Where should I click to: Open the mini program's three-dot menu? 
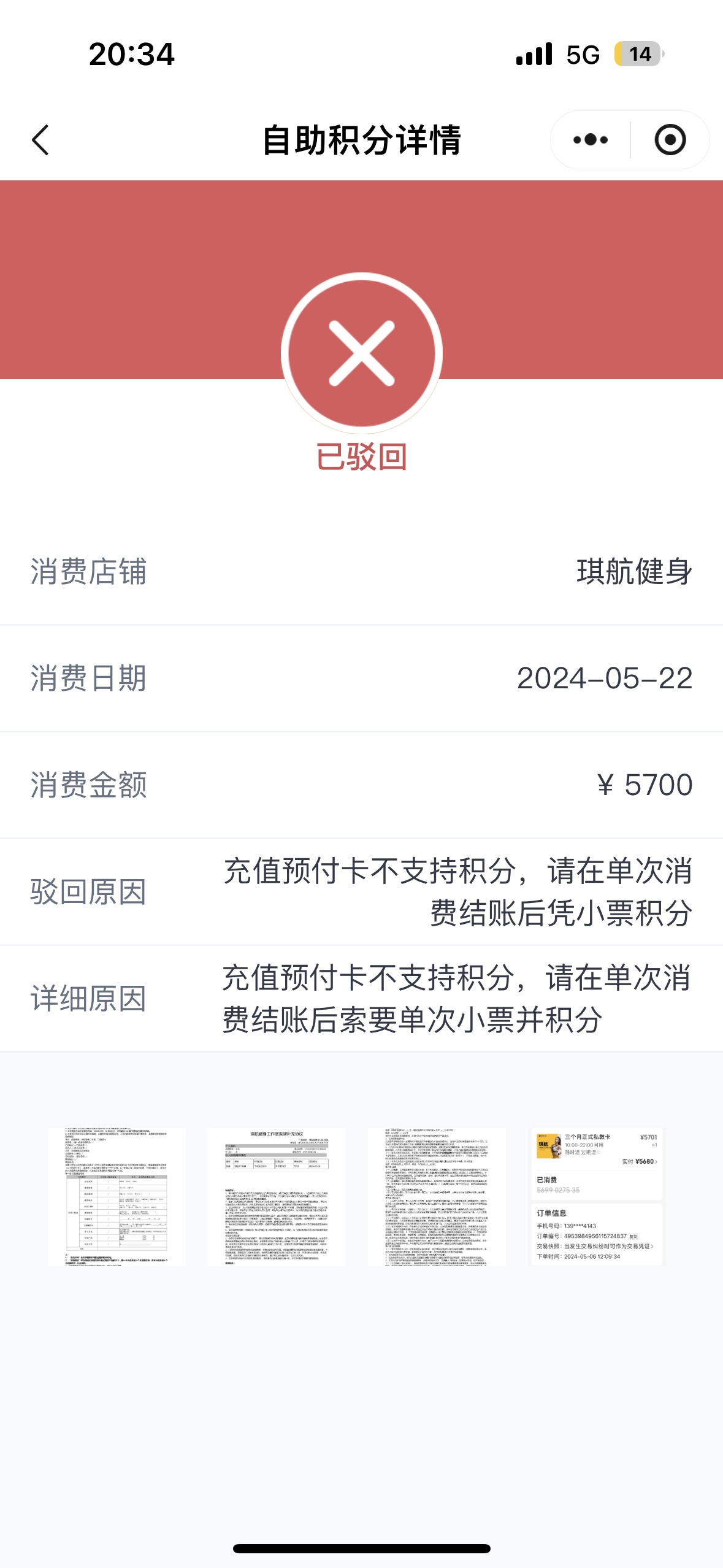(x=590, y=140)
